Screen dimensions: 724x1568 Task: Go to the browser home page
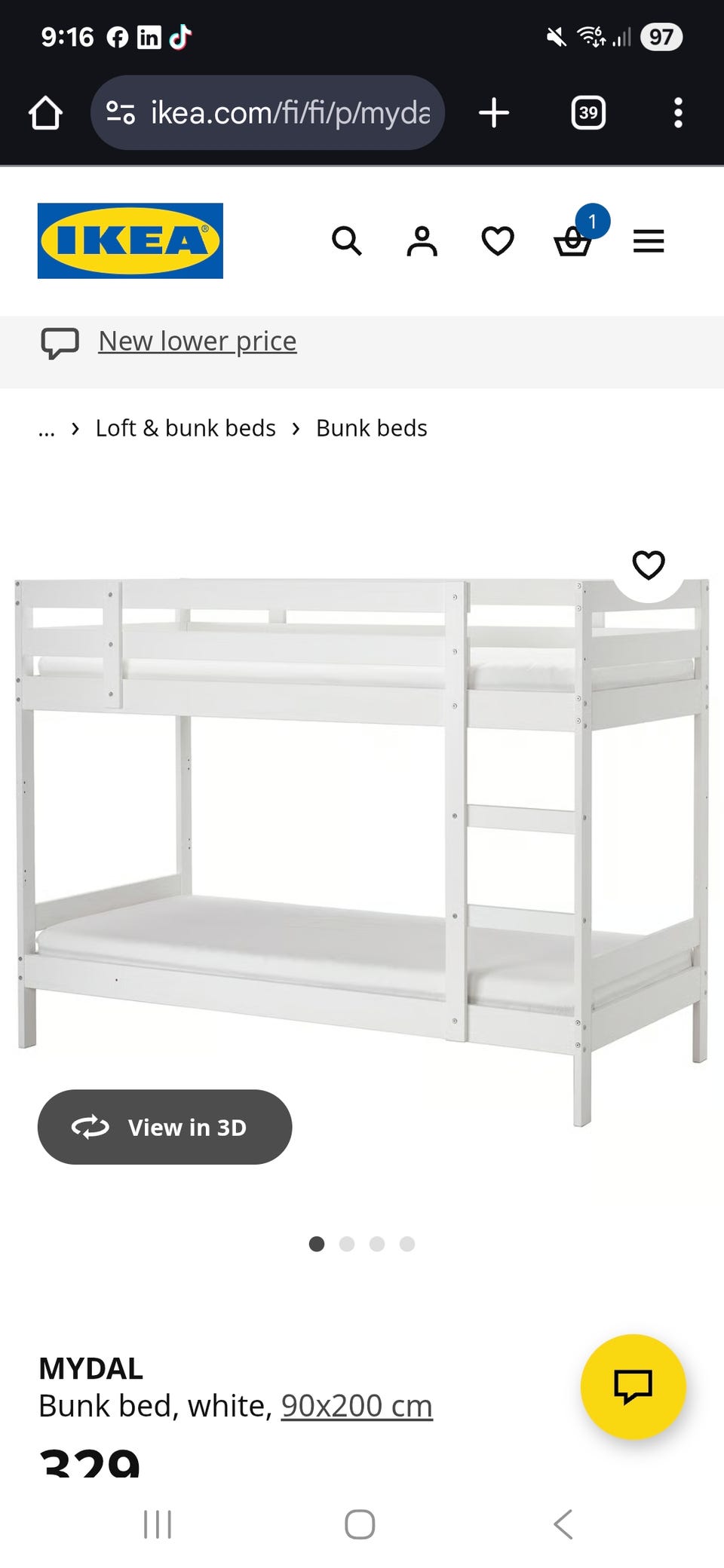[45, 113]
